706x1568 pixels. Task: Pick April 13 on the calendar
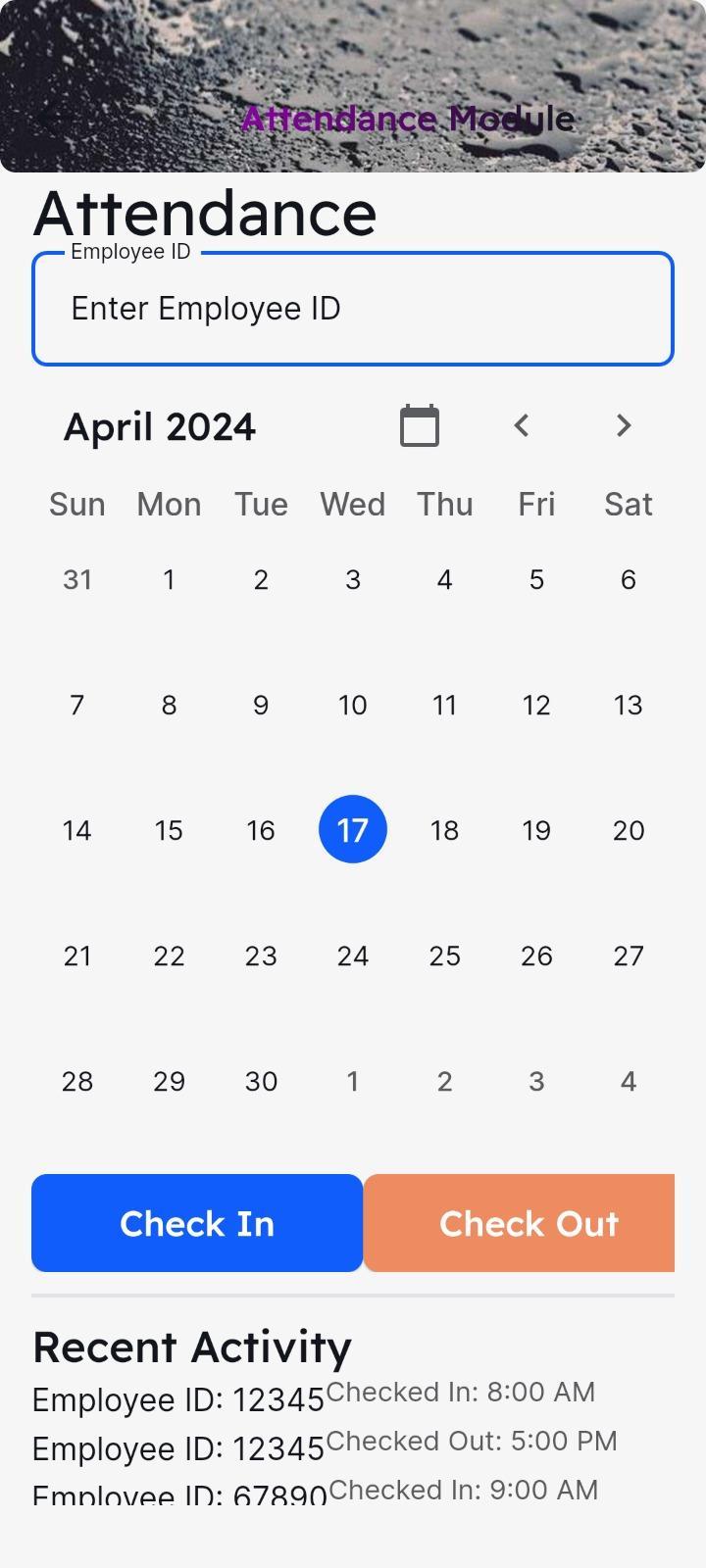point(629,705)
